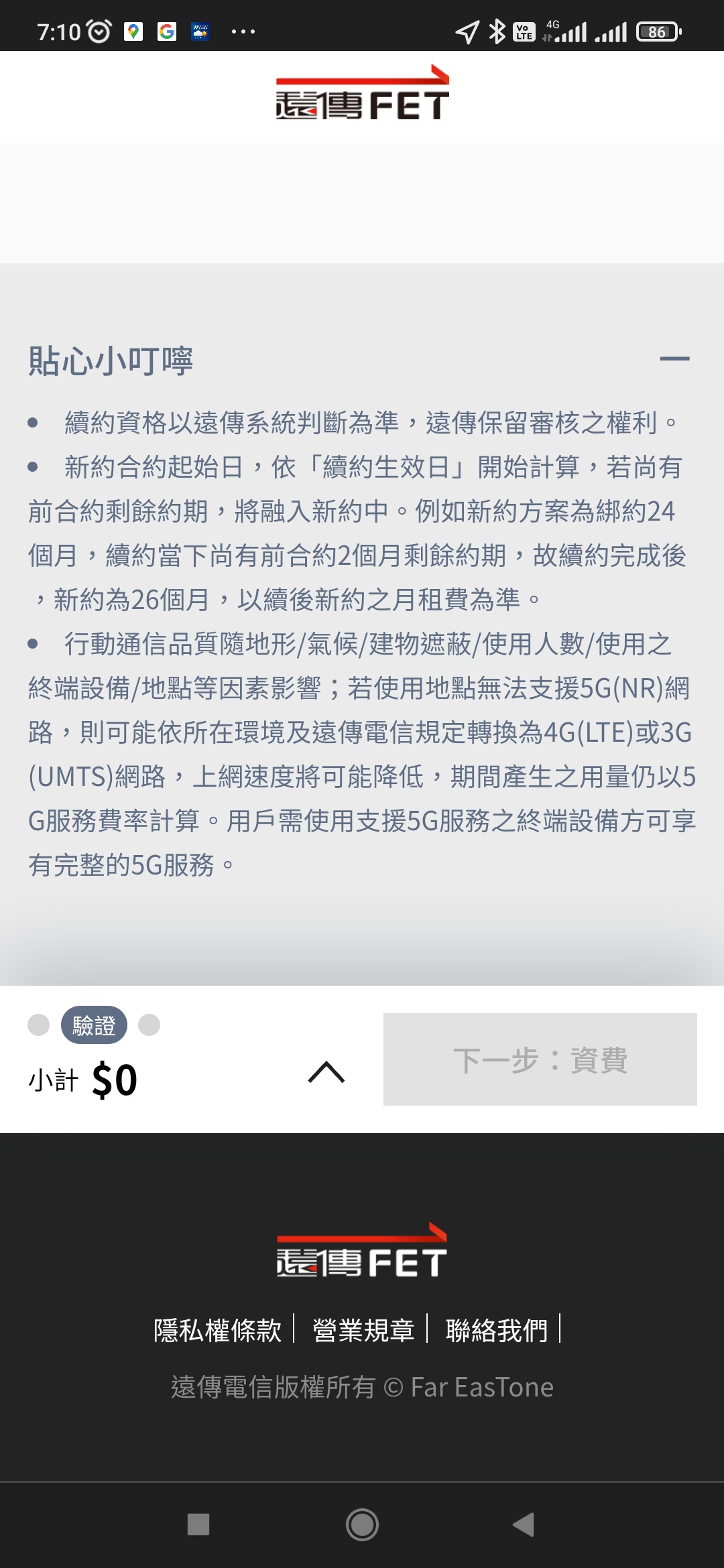Open 聯絡我們 link
The height and width of the screenshot is (1568, 724).
point(497,1330)
